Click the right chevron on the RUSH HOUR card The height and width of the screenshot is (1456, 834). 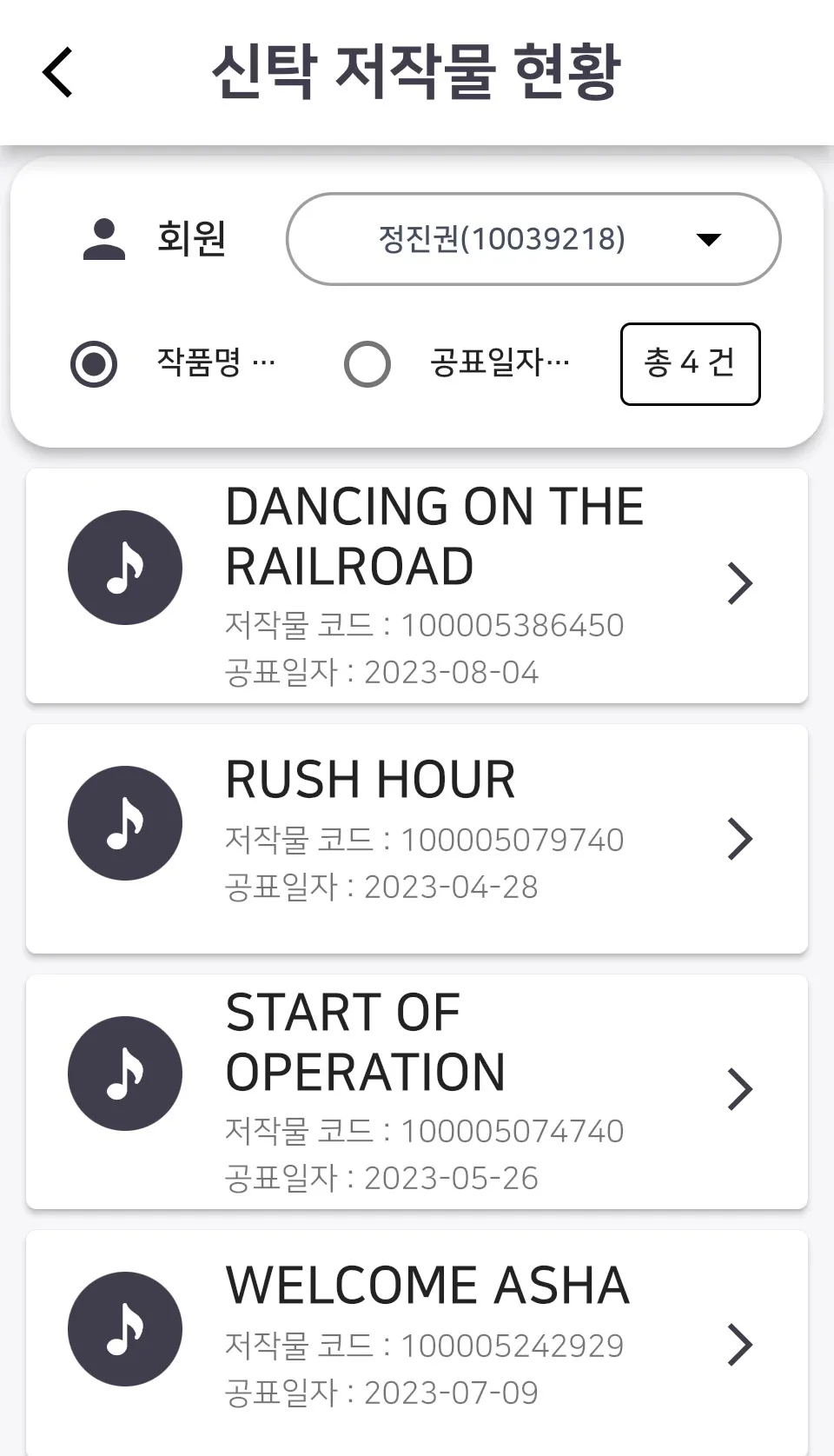(740, 838)
